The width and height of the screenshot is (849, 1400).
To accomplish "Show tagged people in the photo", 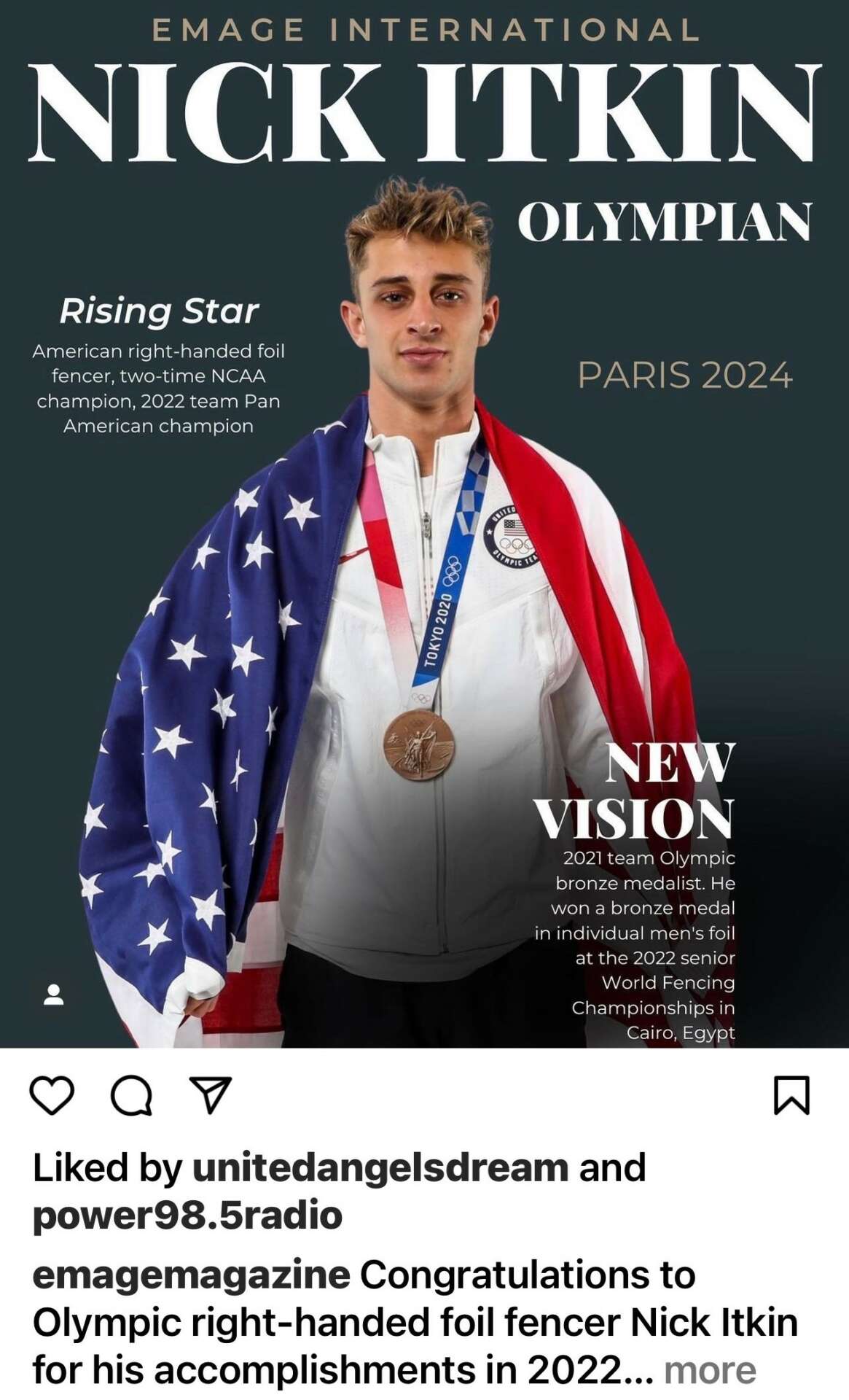I will coord(54,995).
